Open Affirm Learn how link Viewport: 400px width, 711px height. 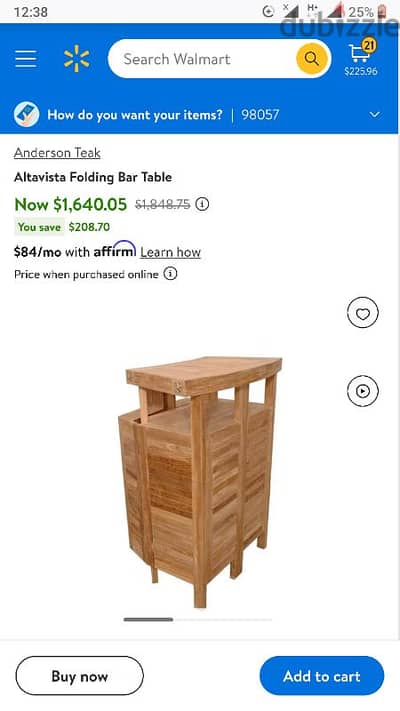pos(170,252)
